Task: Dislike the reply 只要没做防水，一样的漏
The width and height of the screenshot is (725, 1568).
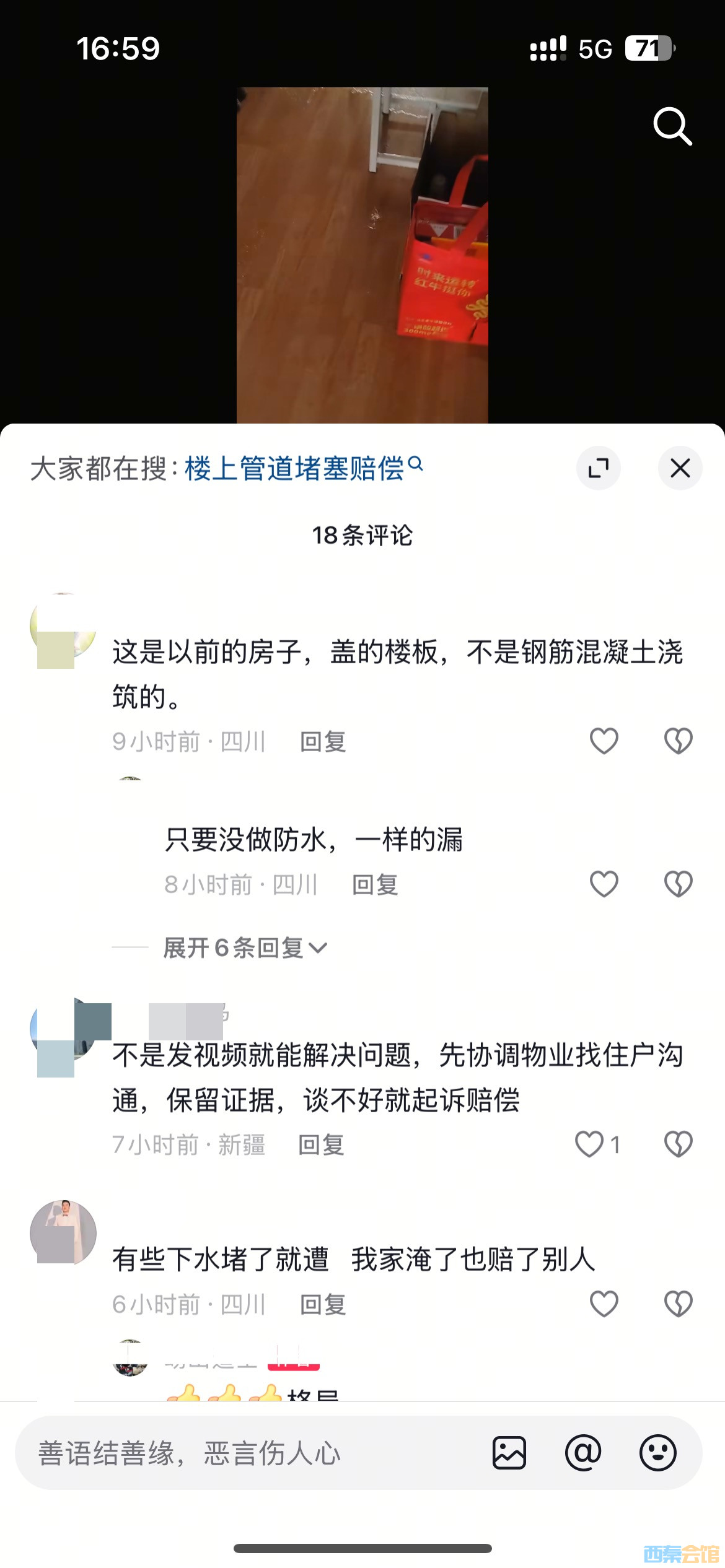Action: click(678, 884)
